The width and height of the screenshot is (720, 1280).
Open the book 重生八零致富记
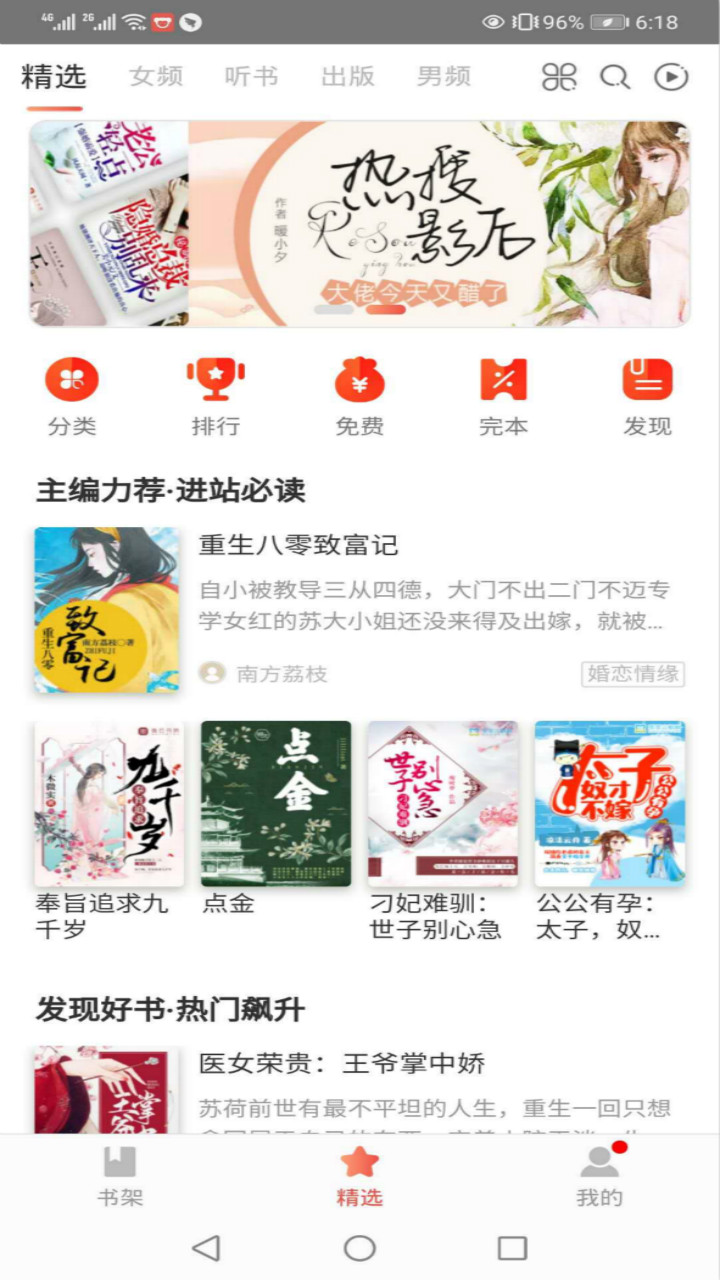(298, 546)
